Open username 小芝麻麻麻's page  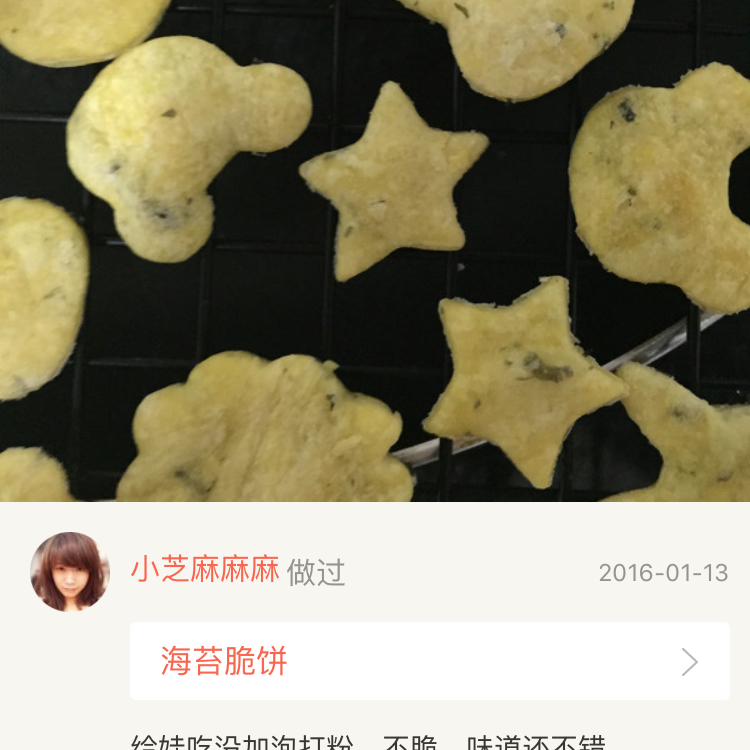click(x=205, y=570)
